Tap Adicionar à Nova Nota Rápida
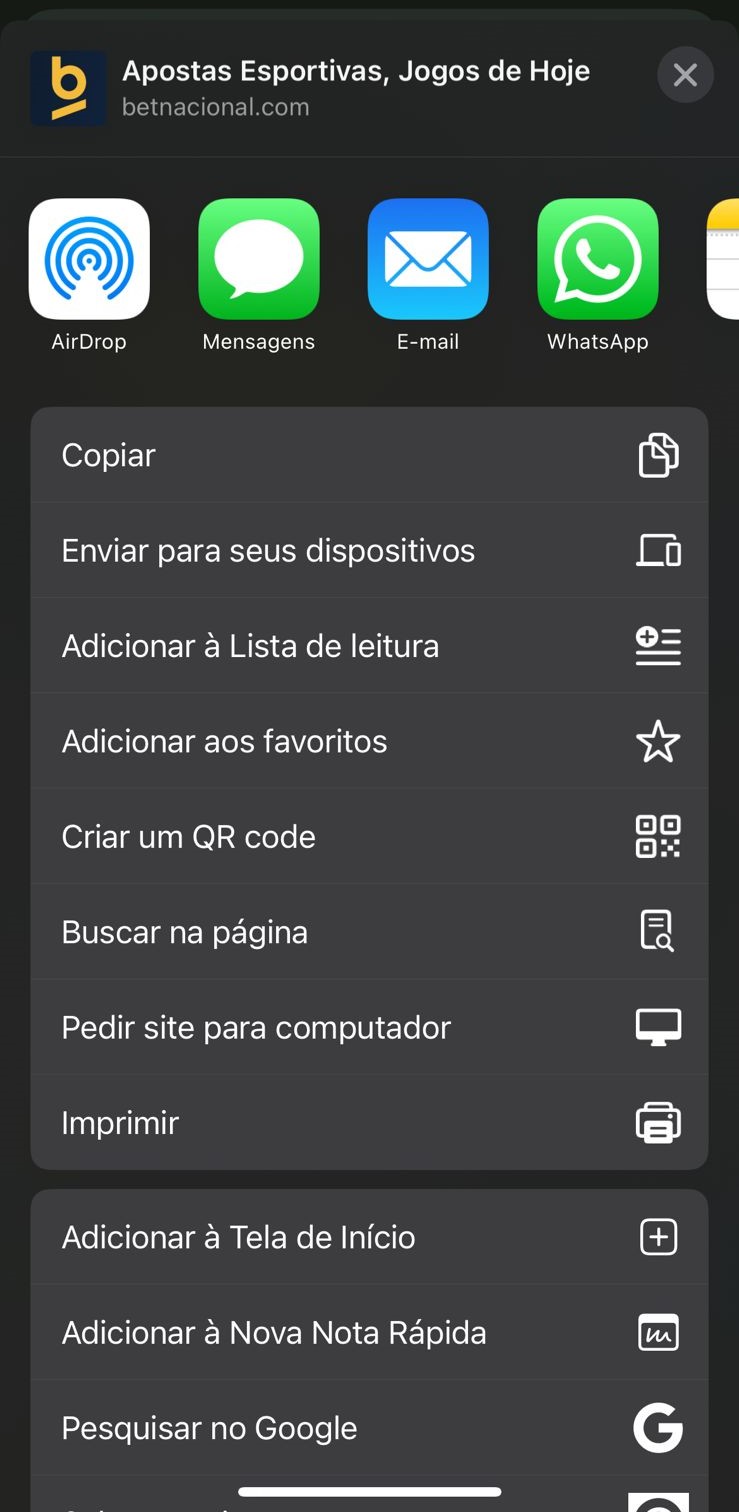The height and width of the screenshot is (1512, 739). click(369, 1333)
